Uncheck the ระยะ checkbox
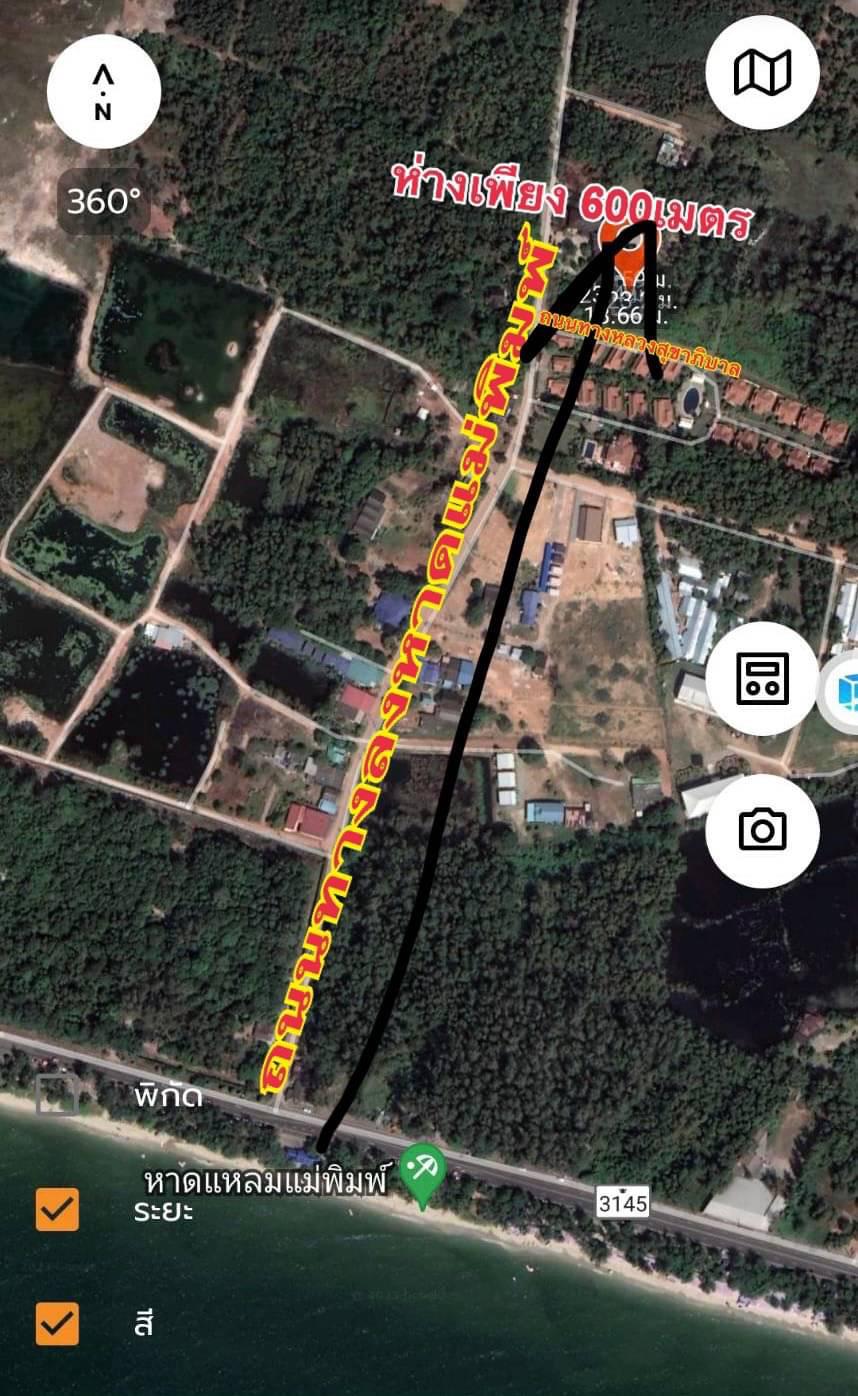 57,1209
